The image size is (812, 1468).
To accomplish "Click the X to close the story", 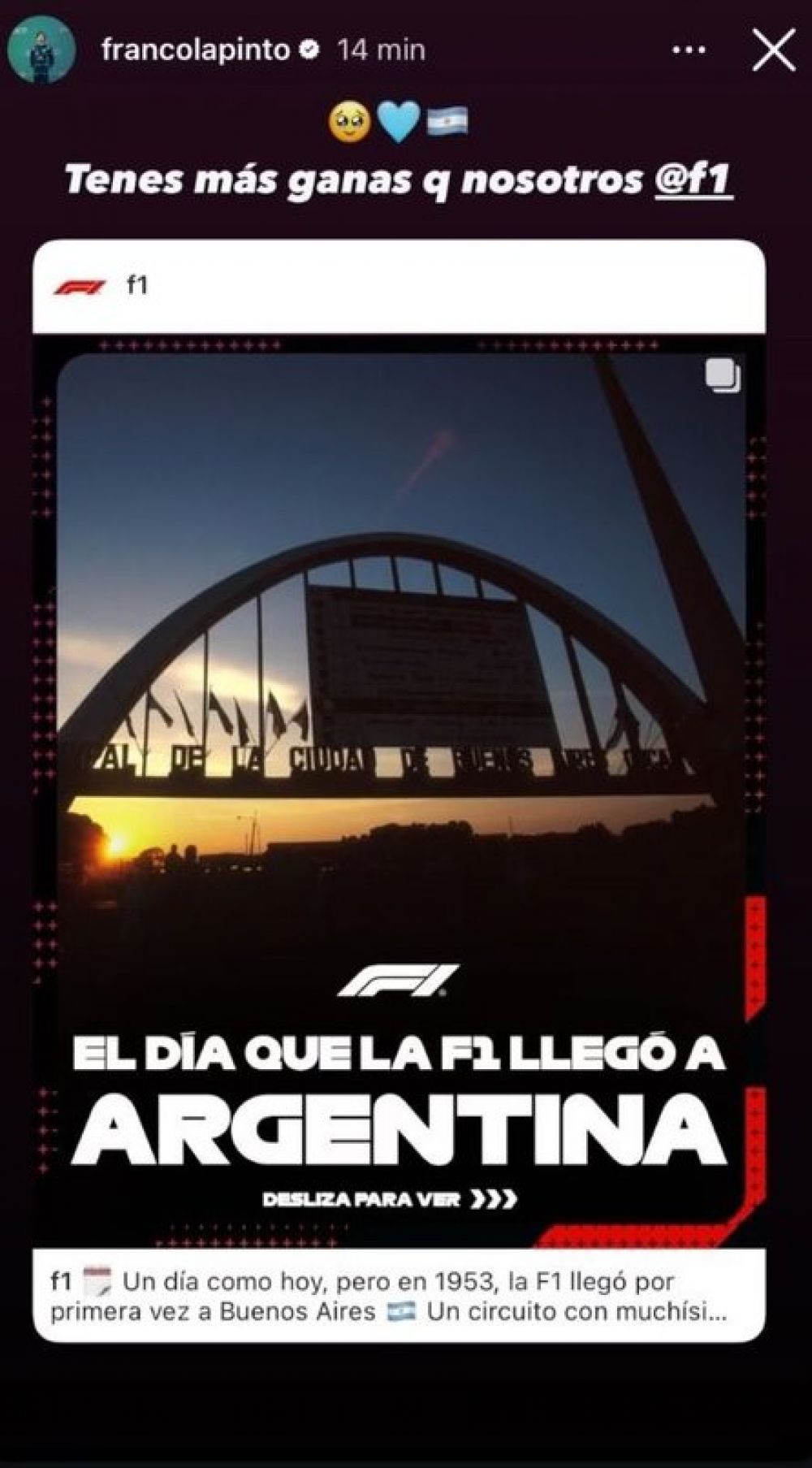I will click(775, 50).
